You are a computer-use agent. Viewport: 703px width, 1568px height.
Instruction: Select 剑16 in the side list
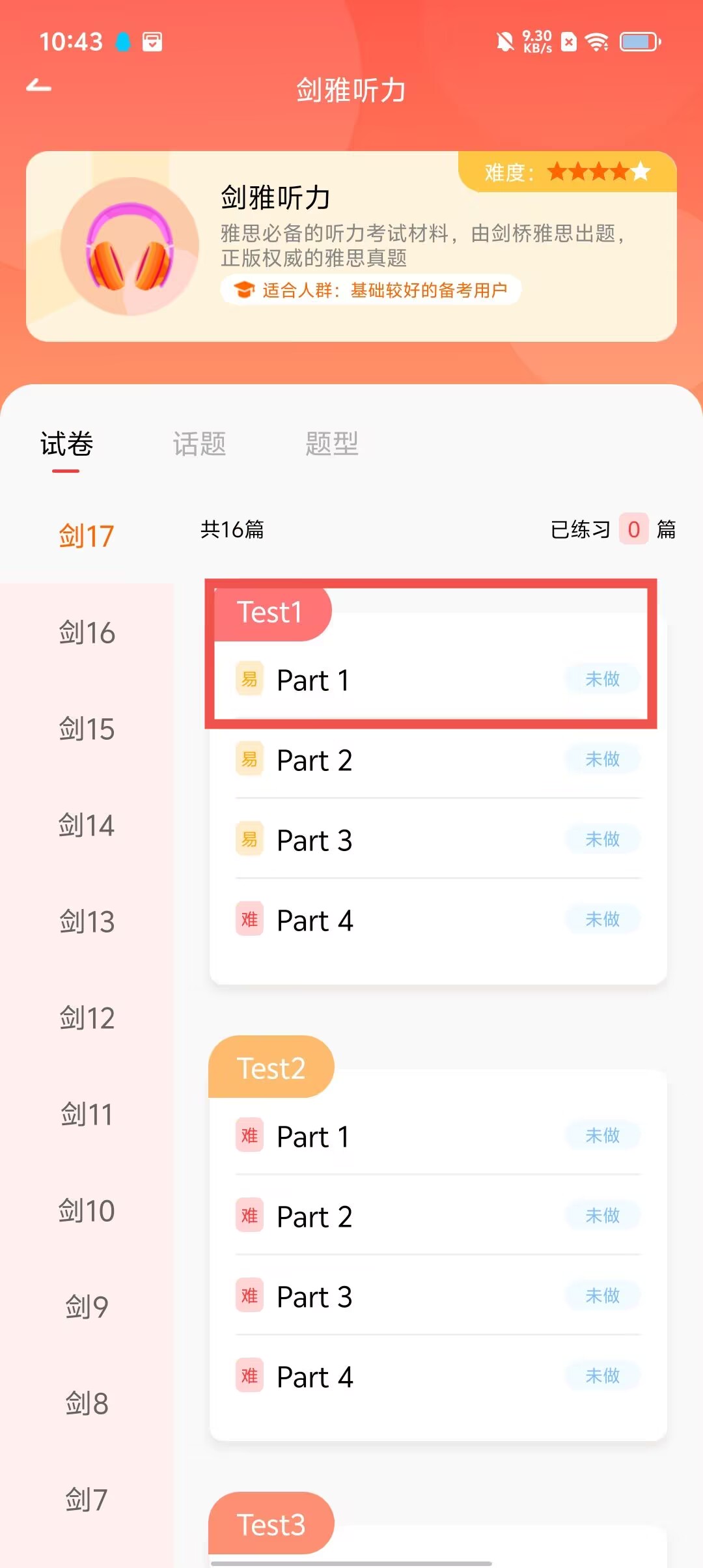click(87, 633)
